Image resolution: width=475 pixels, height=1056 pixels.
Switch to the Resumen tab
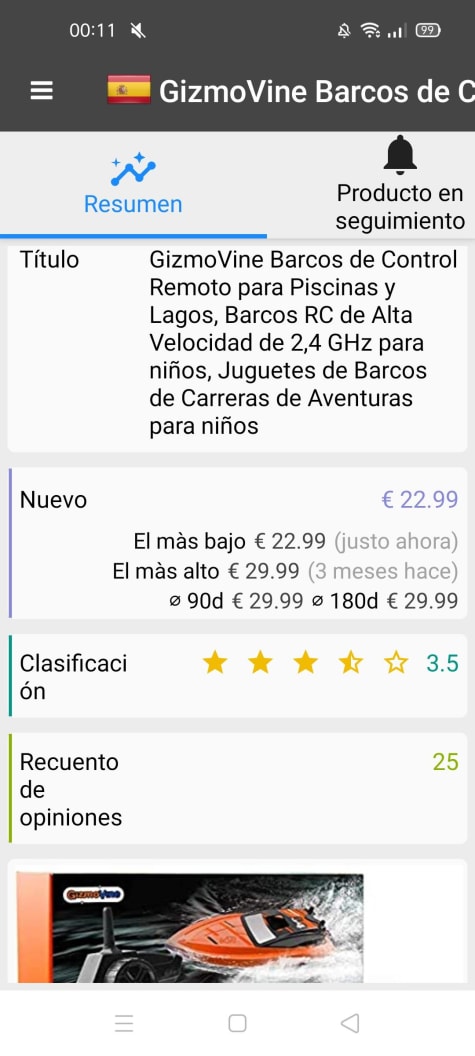point(133,185)
